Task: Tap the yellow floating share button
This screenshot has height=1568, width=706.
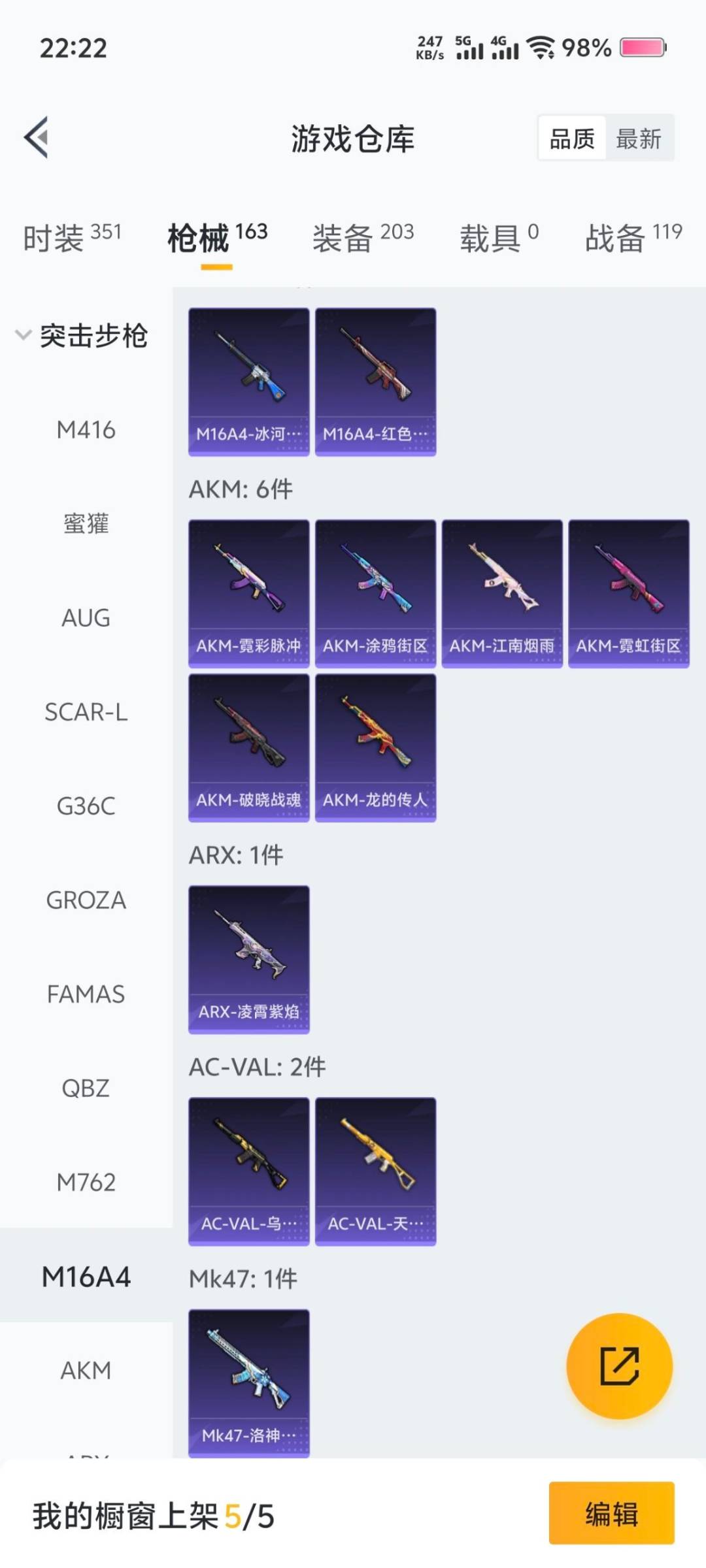Action: 619,1365
